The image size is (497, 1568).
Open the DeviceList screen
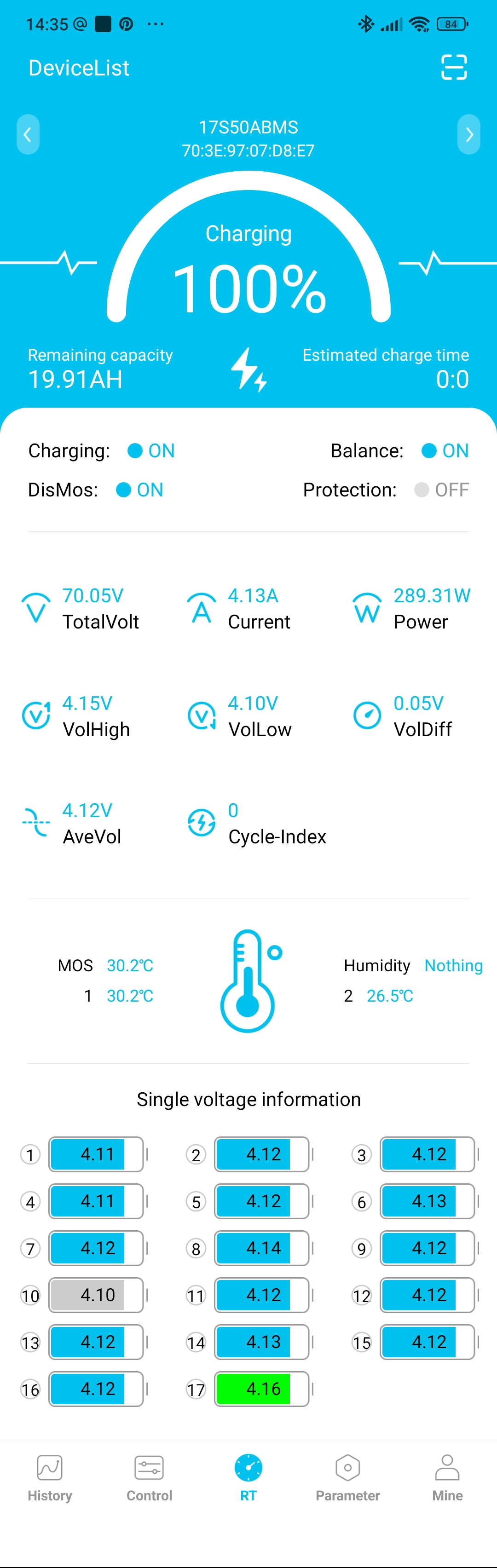(x=79, y=68)
